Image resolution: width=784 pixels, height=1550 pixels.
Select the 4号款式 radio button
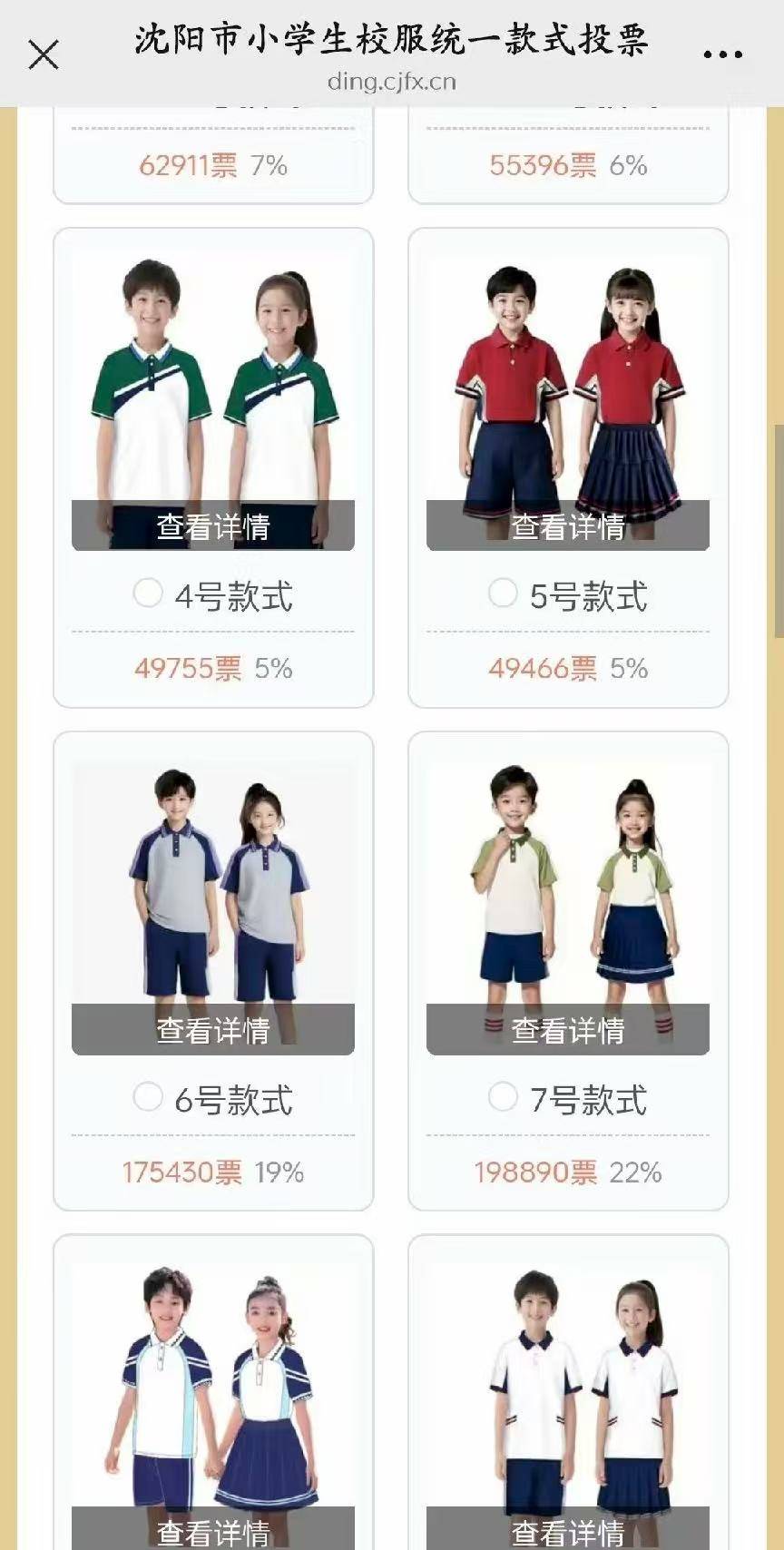148,594
